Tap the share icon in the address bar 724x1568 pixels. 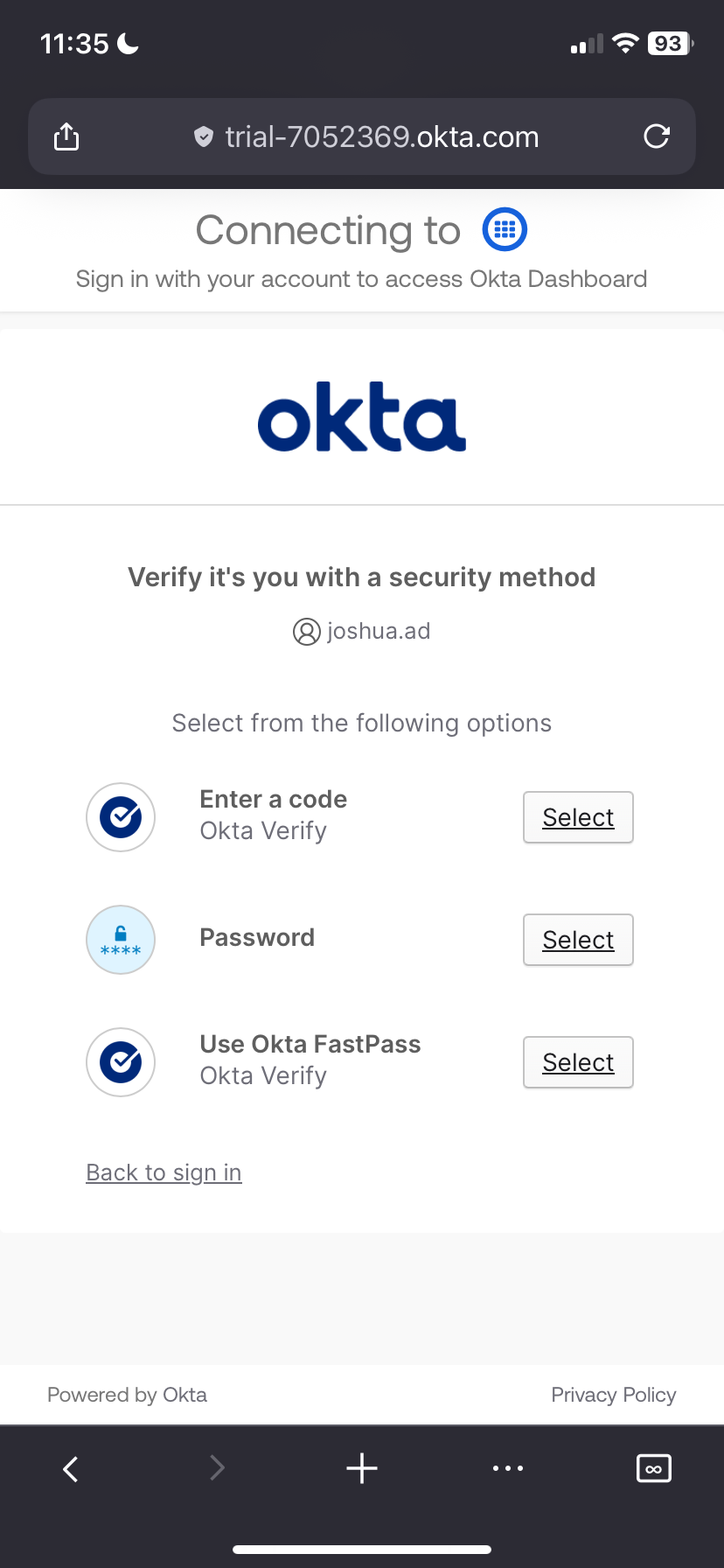click(x=66, y=136)
